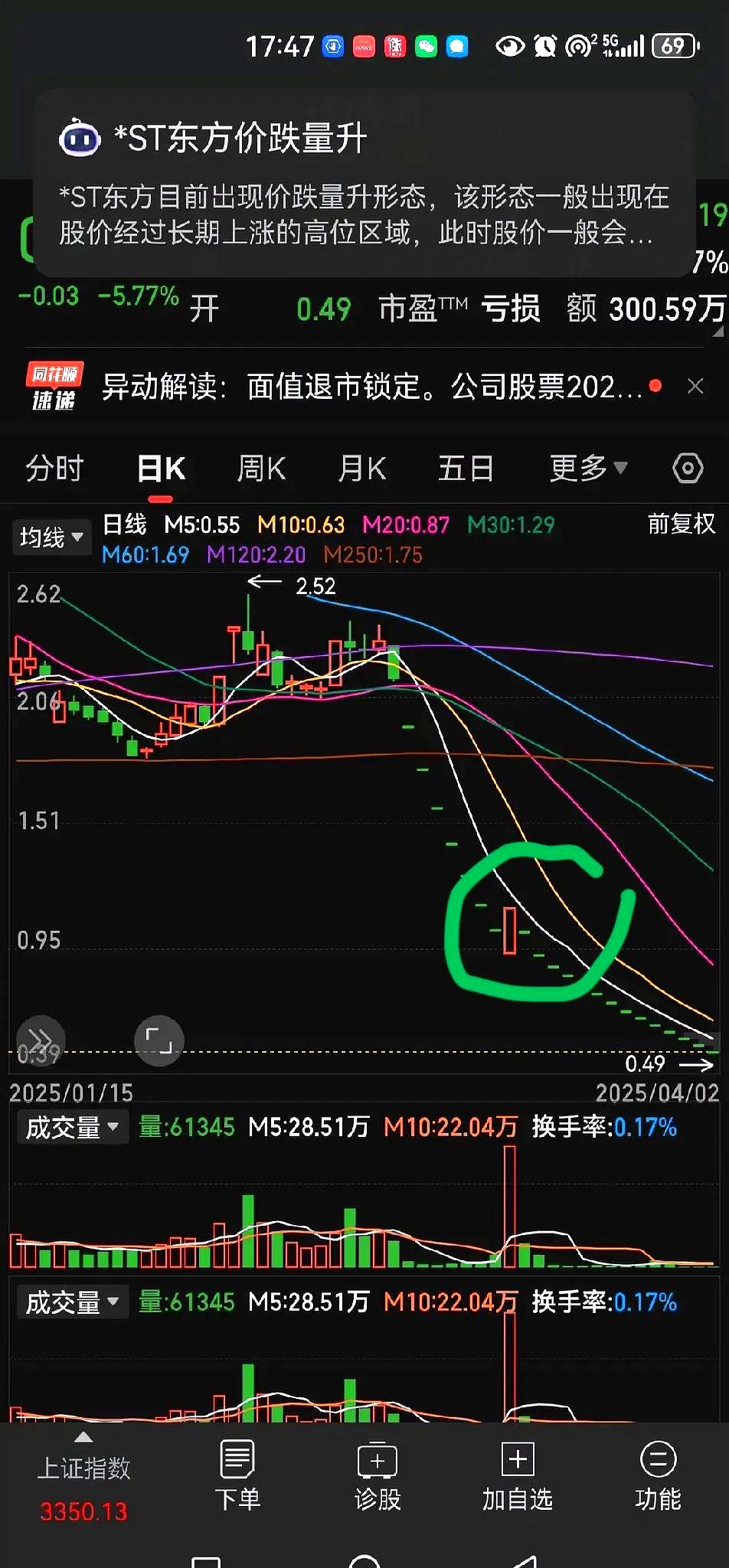The width and height of the screenshot is (729, 1568).
Task: Open the 均线 moving average dropdown
Action: pos(51,537)
